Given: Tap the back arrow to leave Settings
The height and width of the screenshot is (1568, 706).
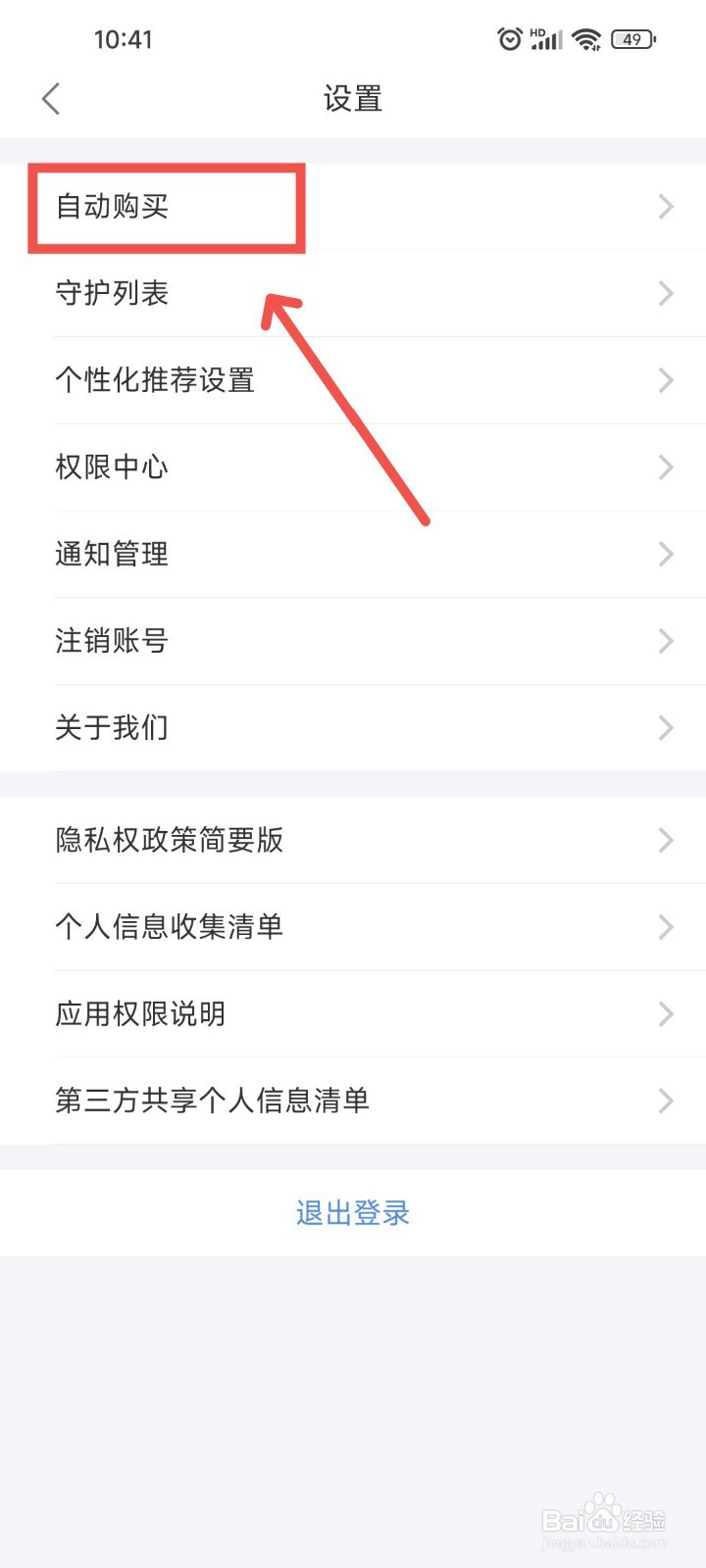Looking at the screenshot, I should (51, 98).
